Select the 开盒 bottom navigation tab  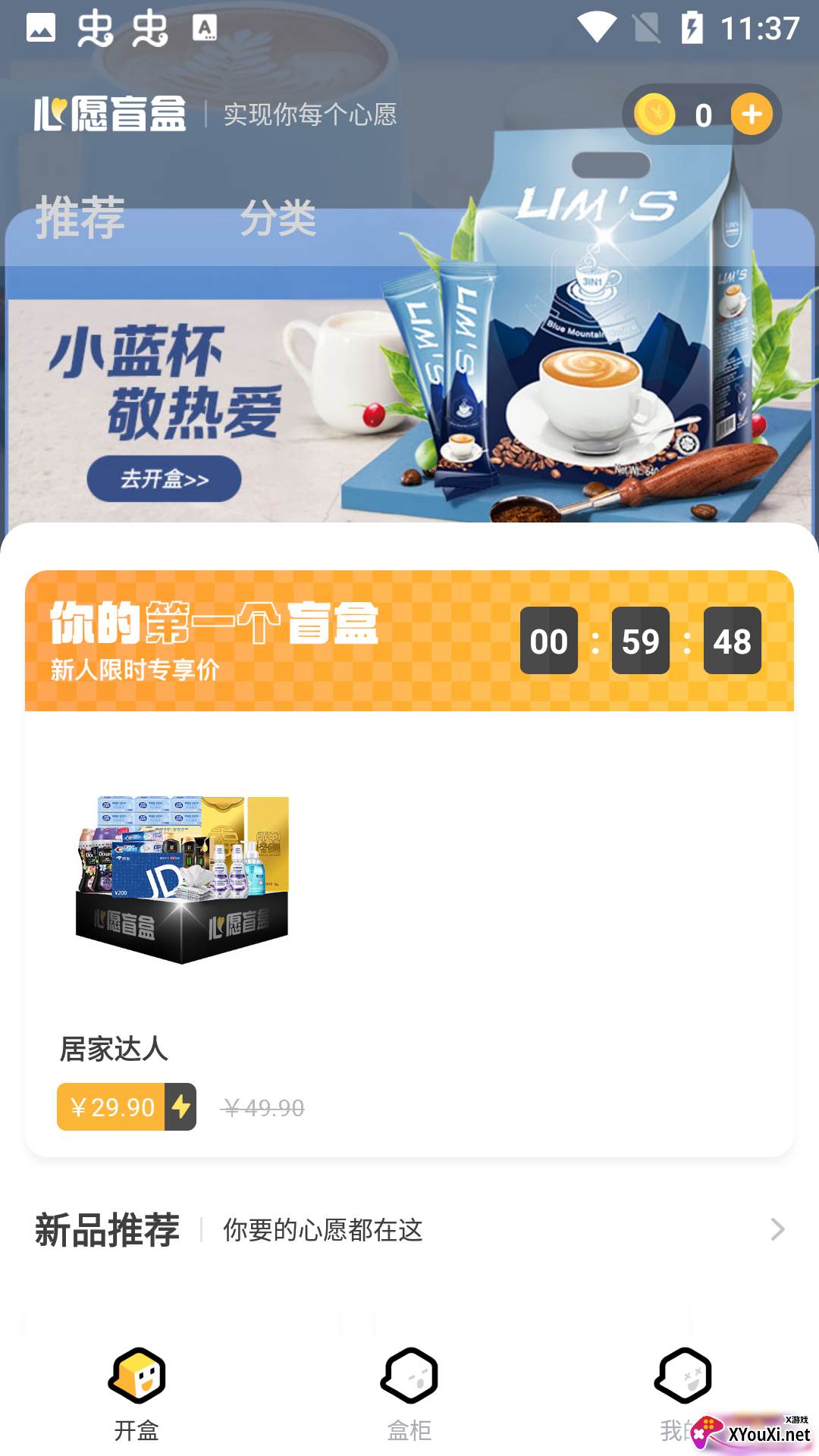coord(136,1394)
